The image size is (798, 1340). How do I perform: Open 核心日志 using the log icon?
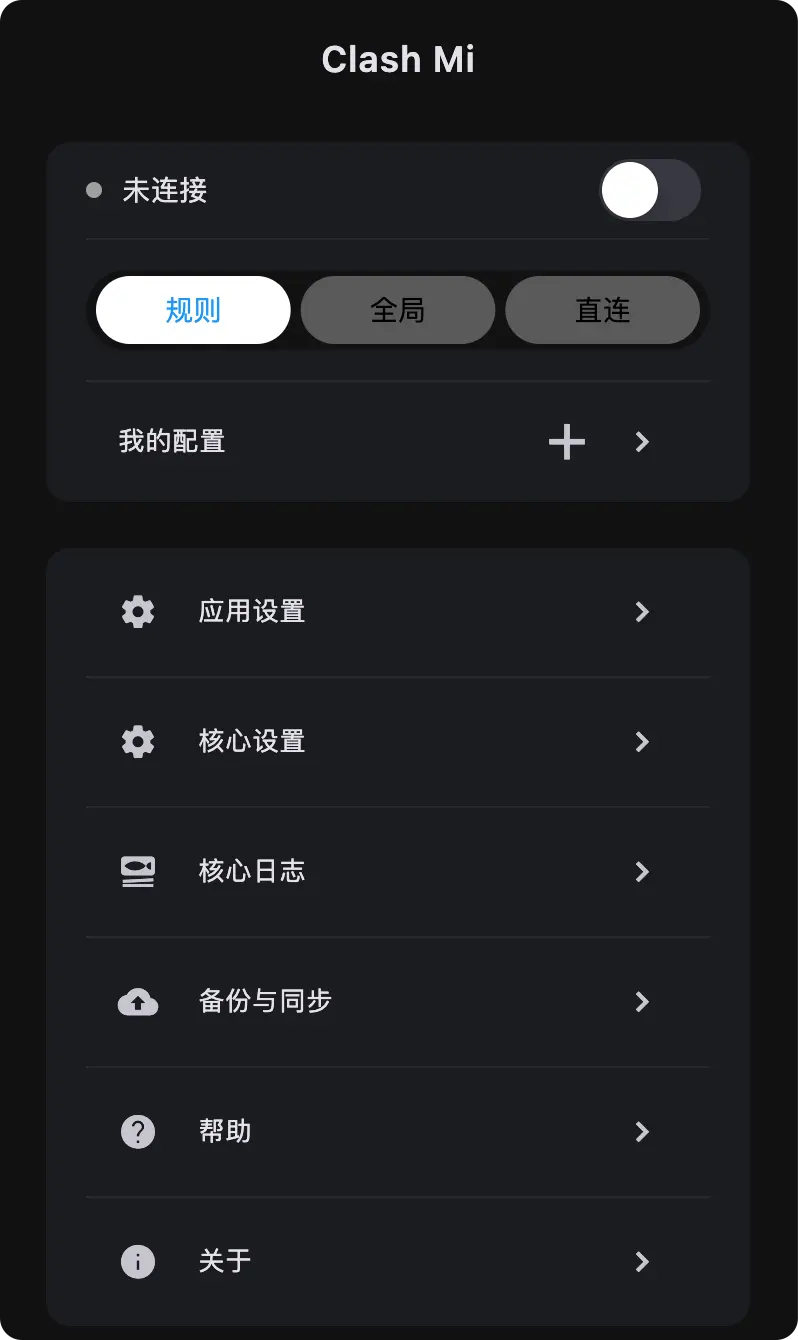(137, 871)
